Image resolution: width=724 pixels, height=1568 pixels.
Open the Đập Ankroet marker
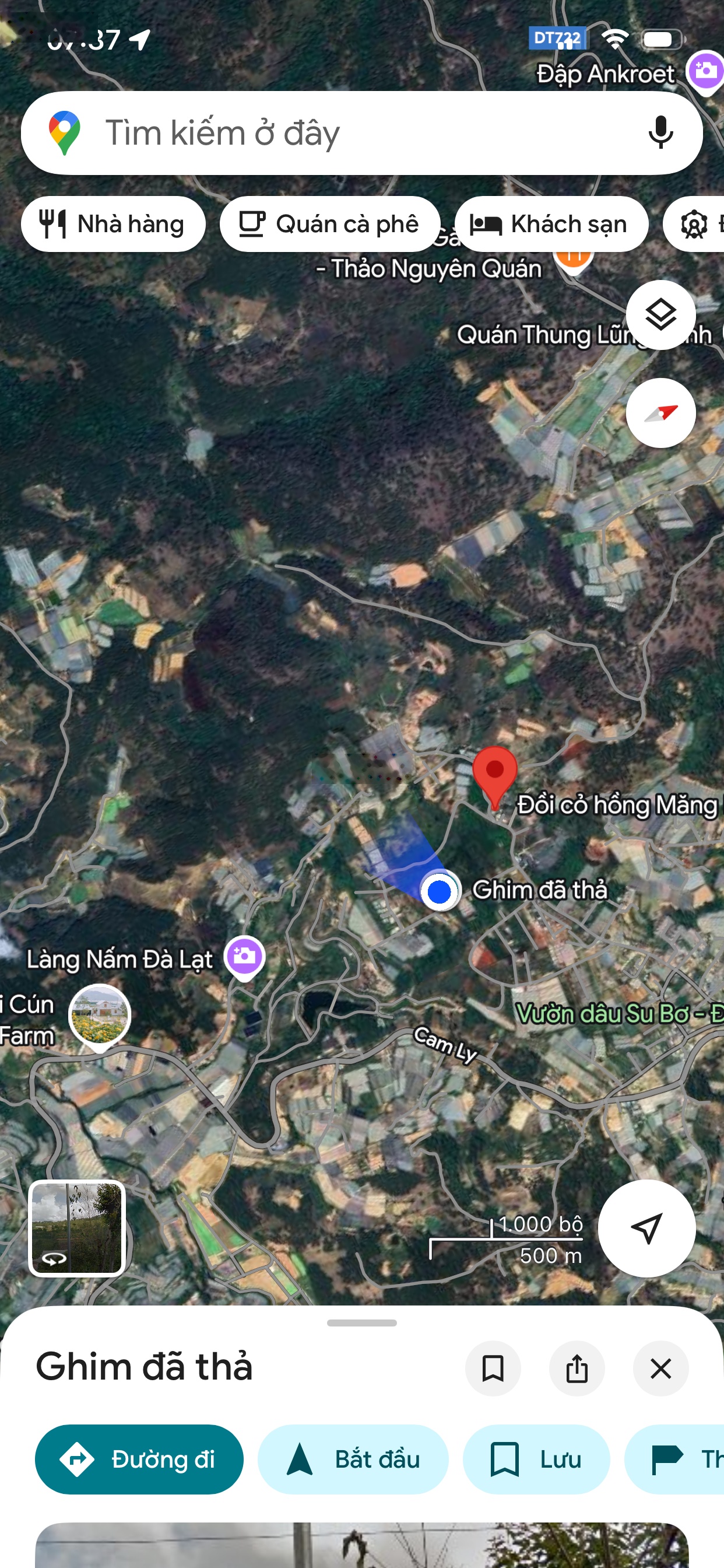click(x=705, y=71)
